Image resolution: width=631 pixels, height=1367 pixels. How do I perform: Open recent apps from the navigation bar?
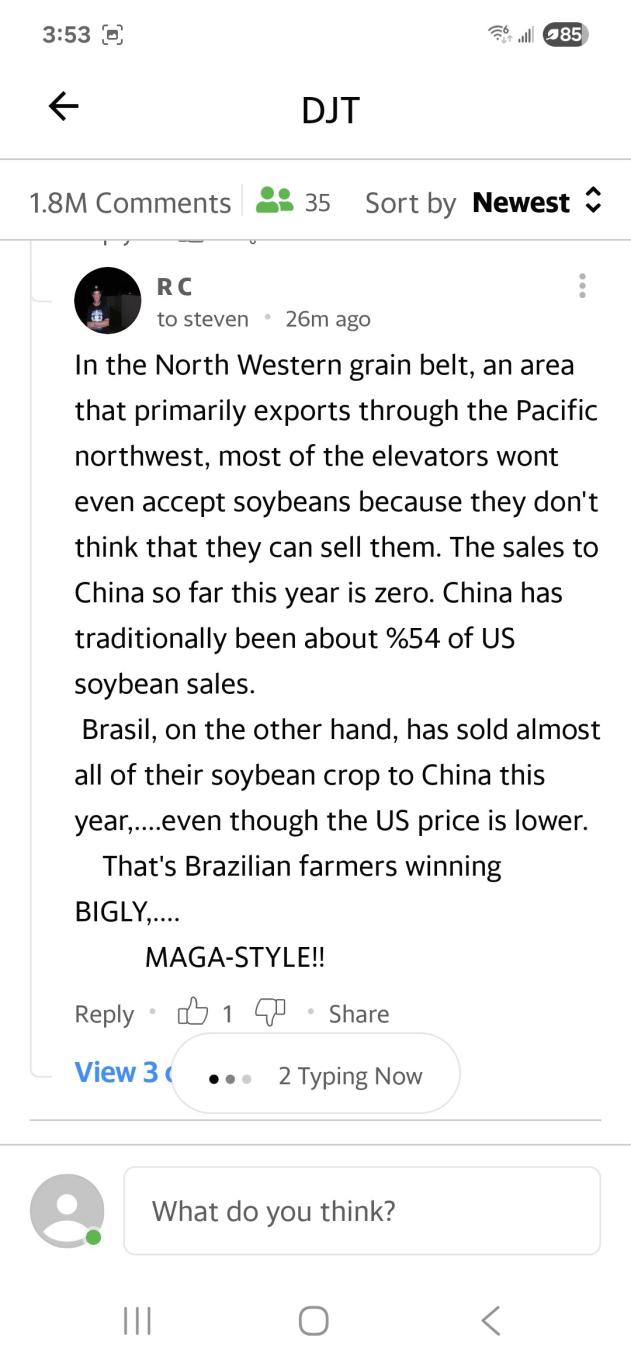point(137,1321)
